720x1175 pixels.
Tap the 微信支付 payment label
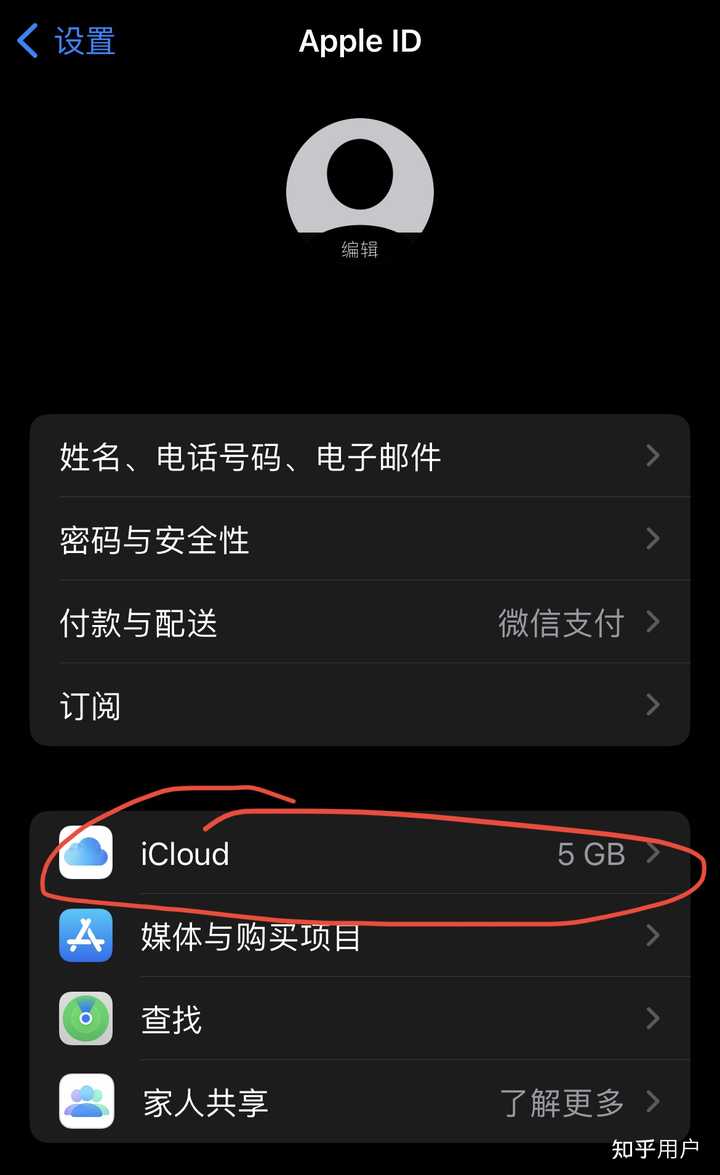coord(560,623)
